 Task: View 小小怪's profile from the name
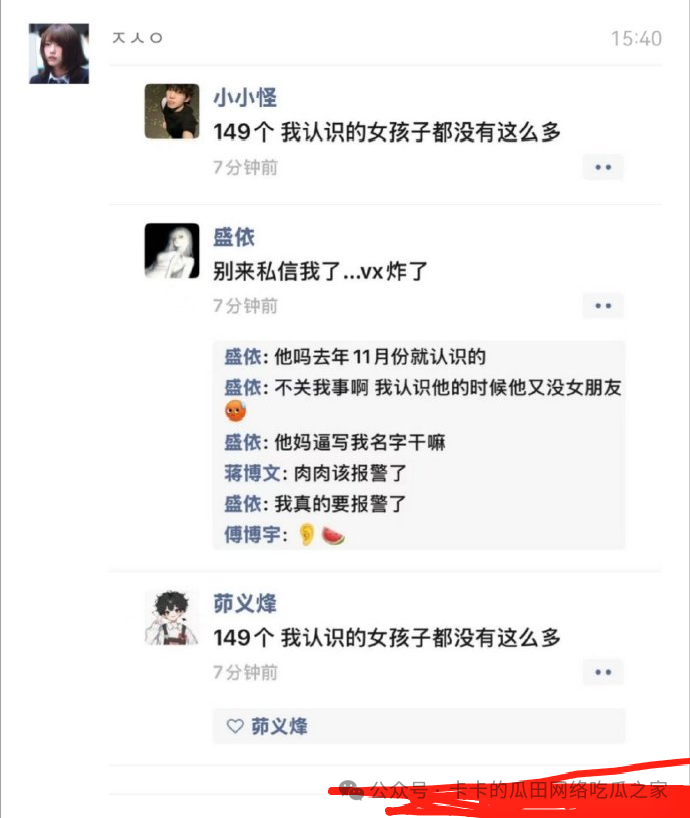click(244, 98)
